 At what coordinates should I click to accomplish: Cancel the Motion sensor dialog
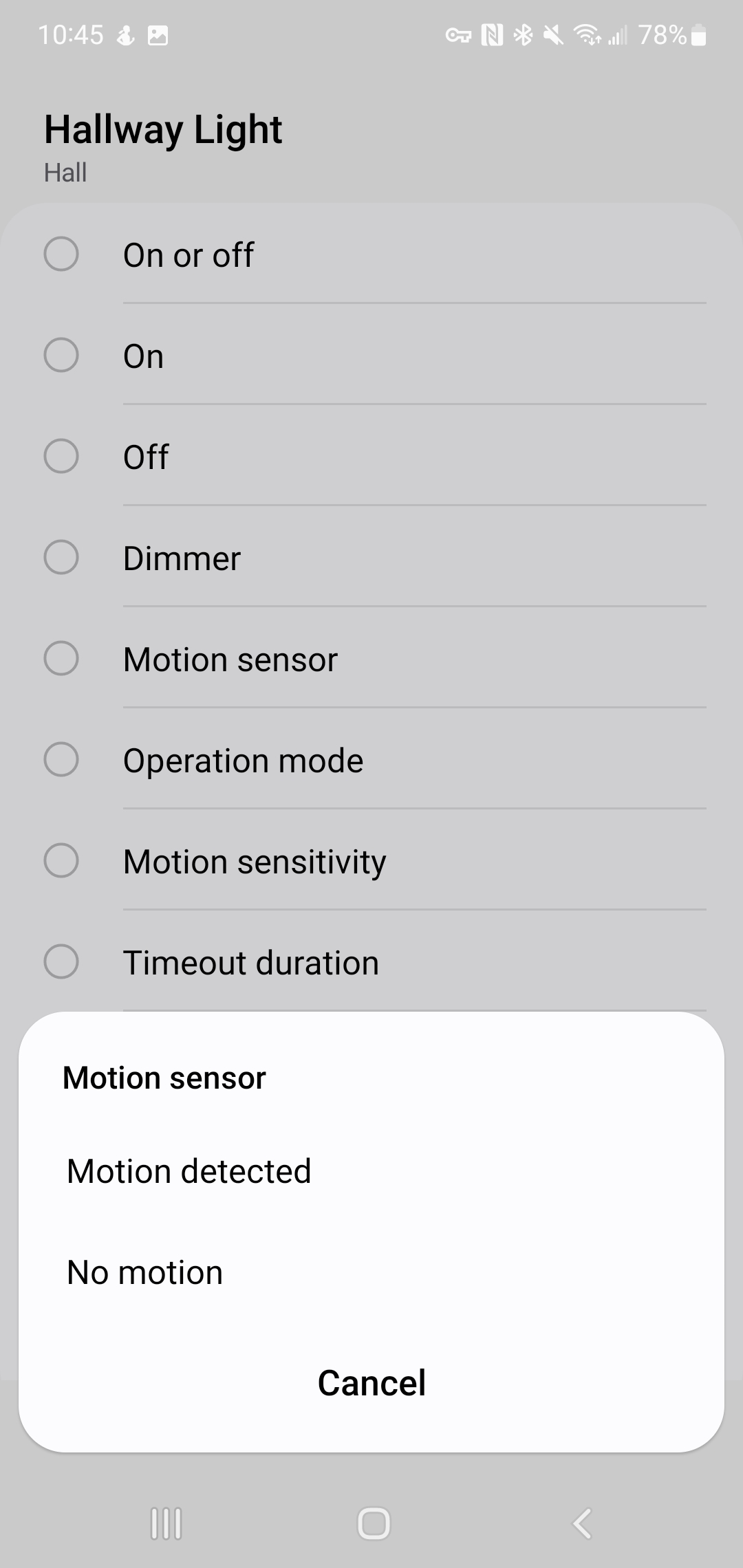371,1383
